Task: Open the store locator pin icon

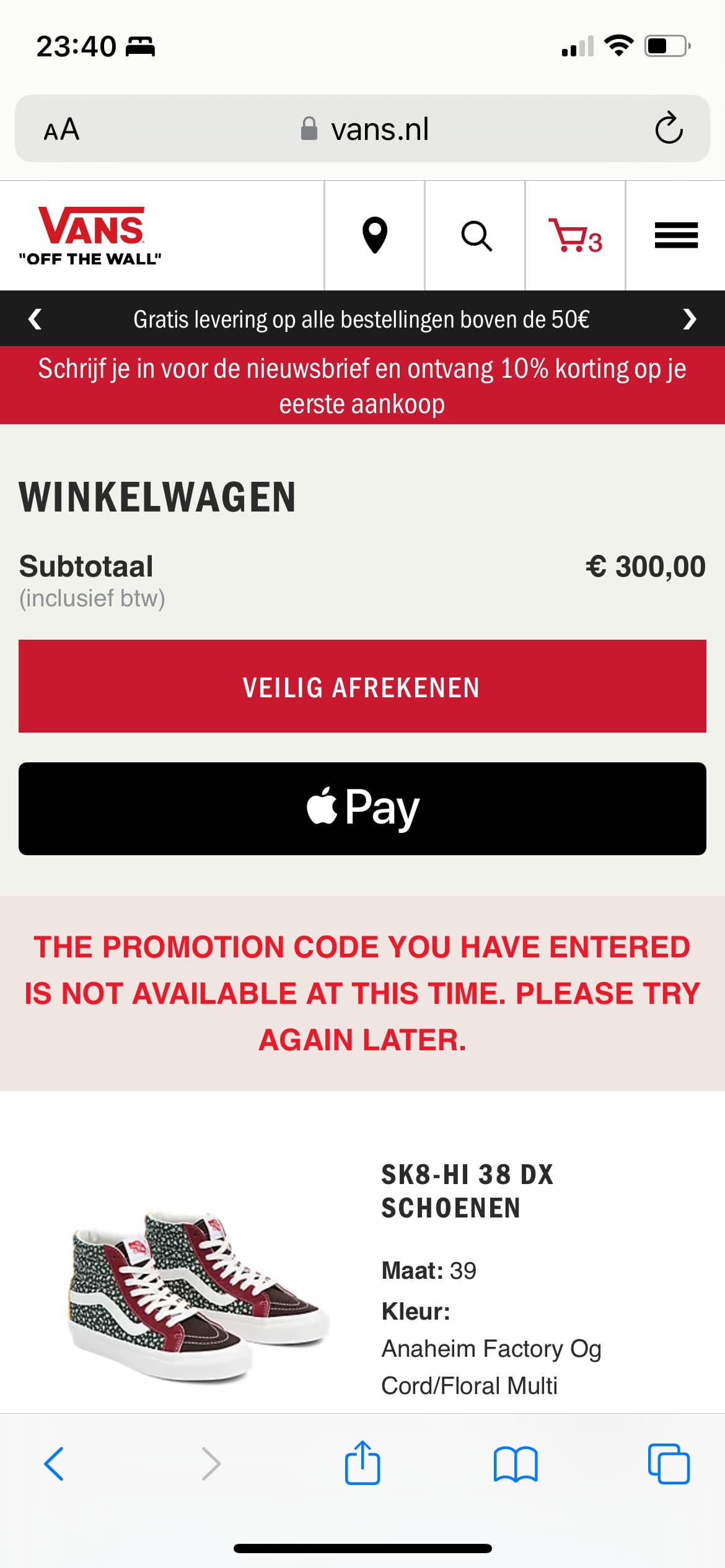Action: pyautogui.click(x=374, y=235)
